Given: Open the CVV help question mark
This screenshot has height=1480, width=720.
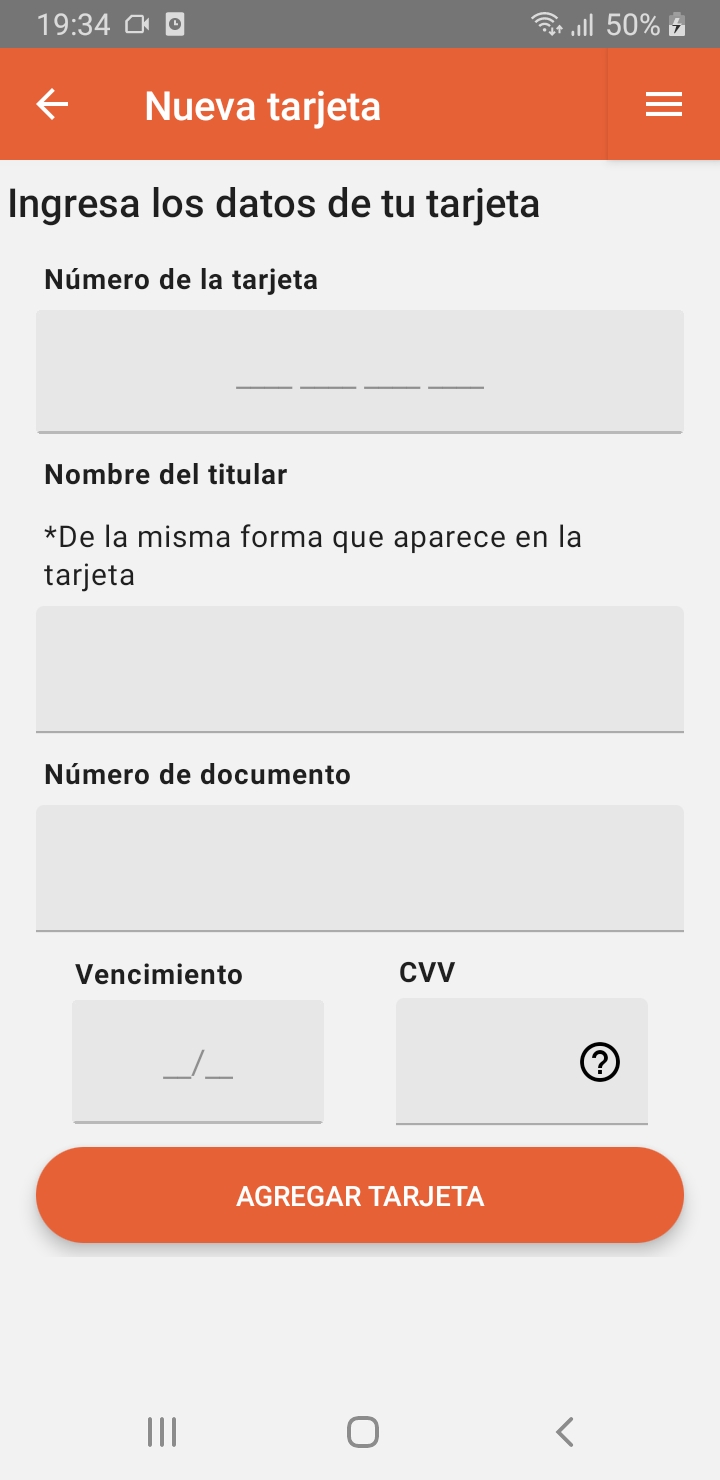Looking at the screenshot, I should (x=600, y=1062).
